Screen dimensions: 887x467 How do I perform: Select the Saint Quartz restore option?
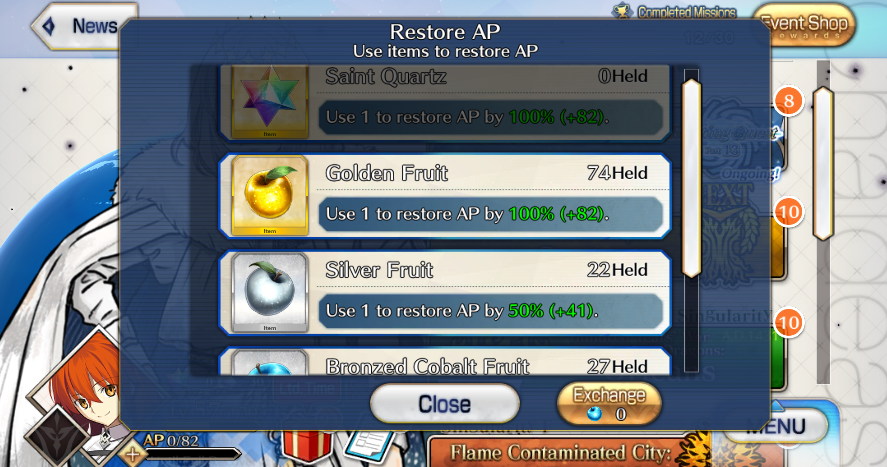[x=444, y=100]
